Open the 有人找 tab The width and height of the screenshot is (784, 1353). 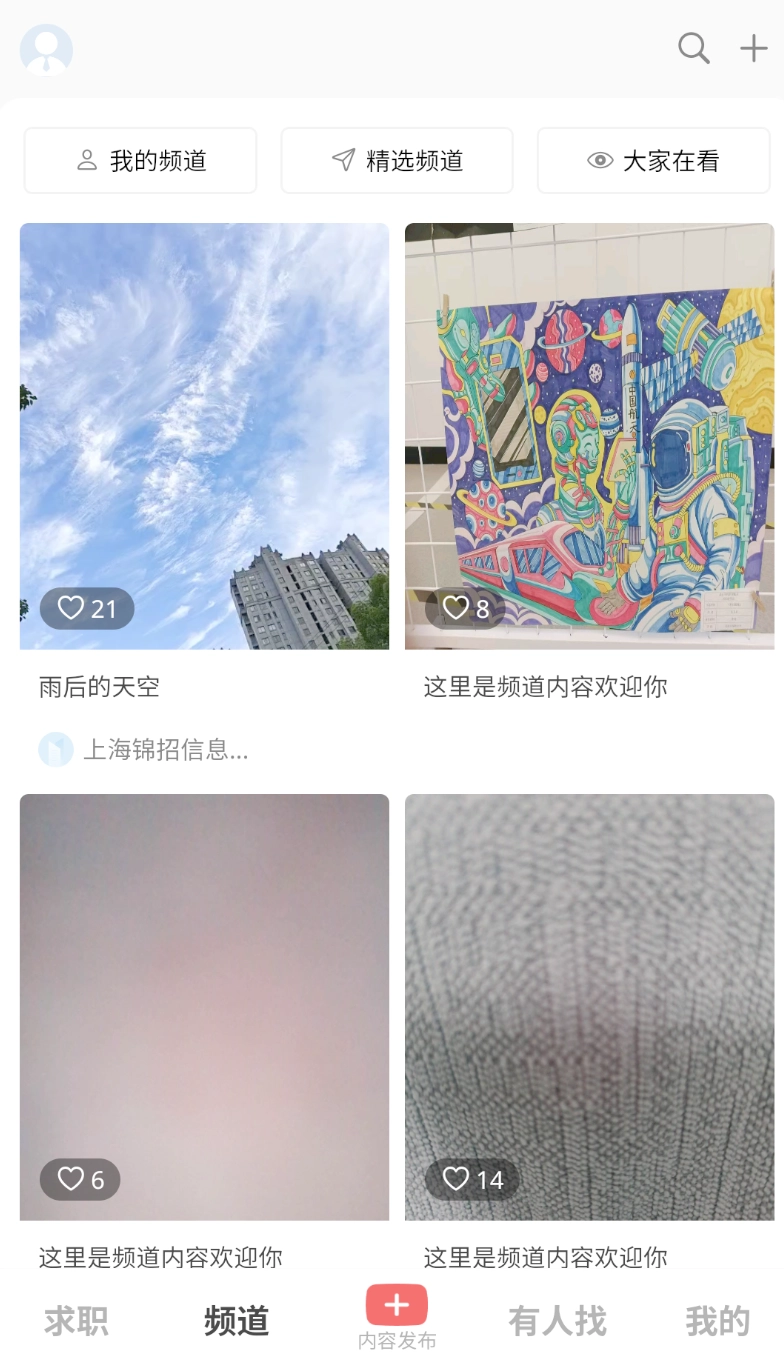point(557,1321)
